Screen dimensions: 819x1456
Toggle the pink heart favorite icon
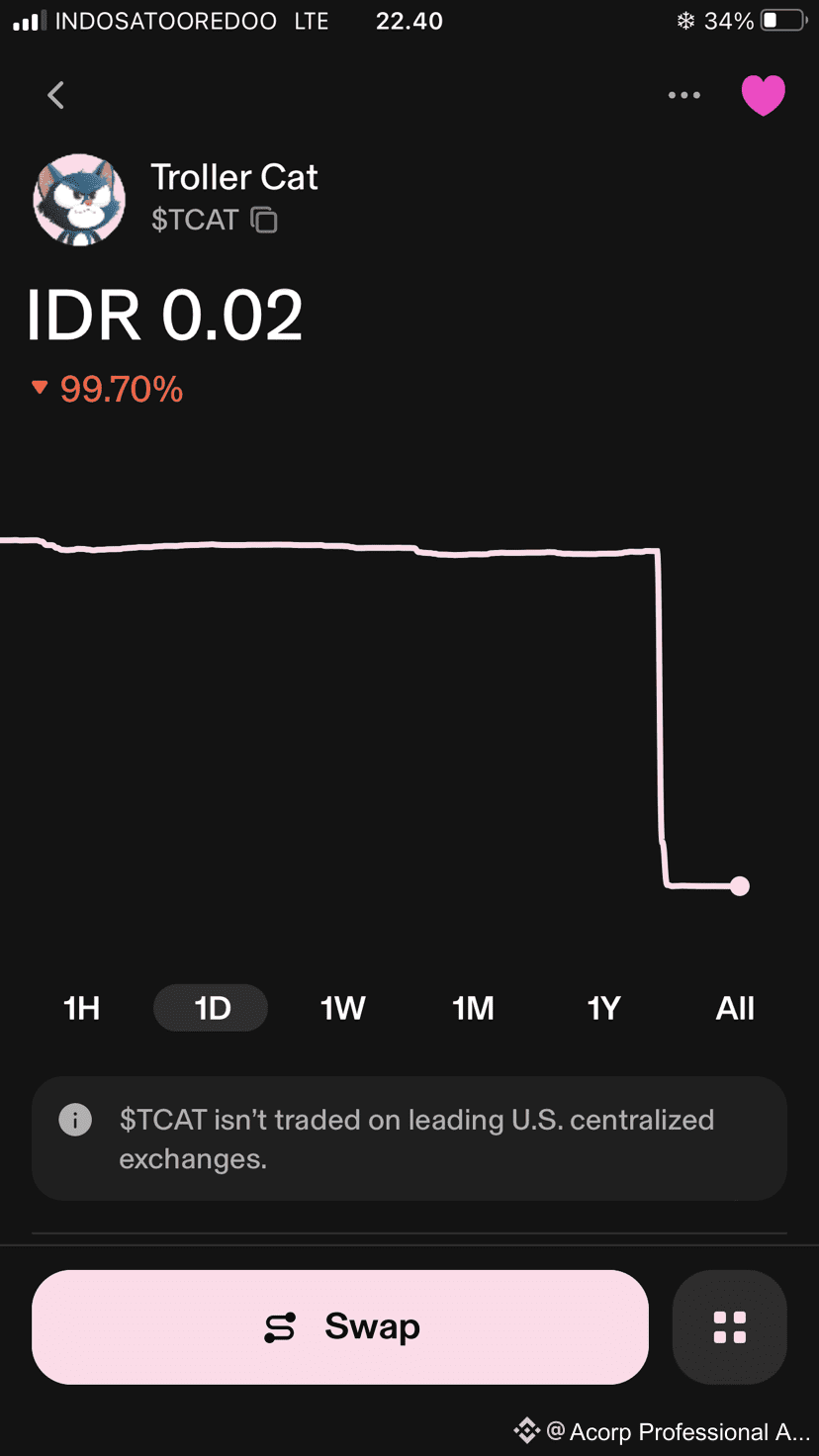[763, 95]
